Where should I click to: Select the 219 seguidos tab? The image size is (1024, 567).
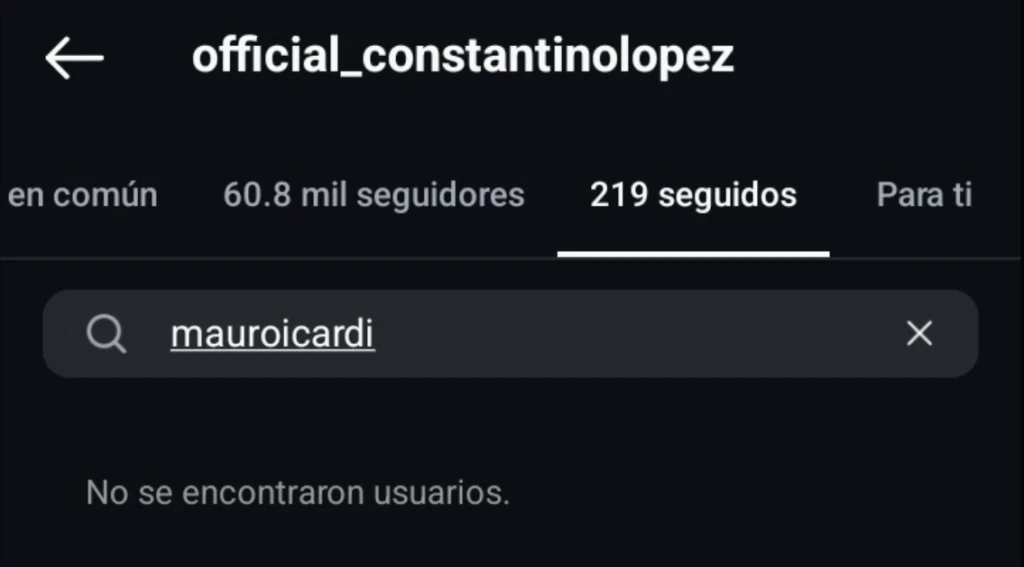point(693,195)
